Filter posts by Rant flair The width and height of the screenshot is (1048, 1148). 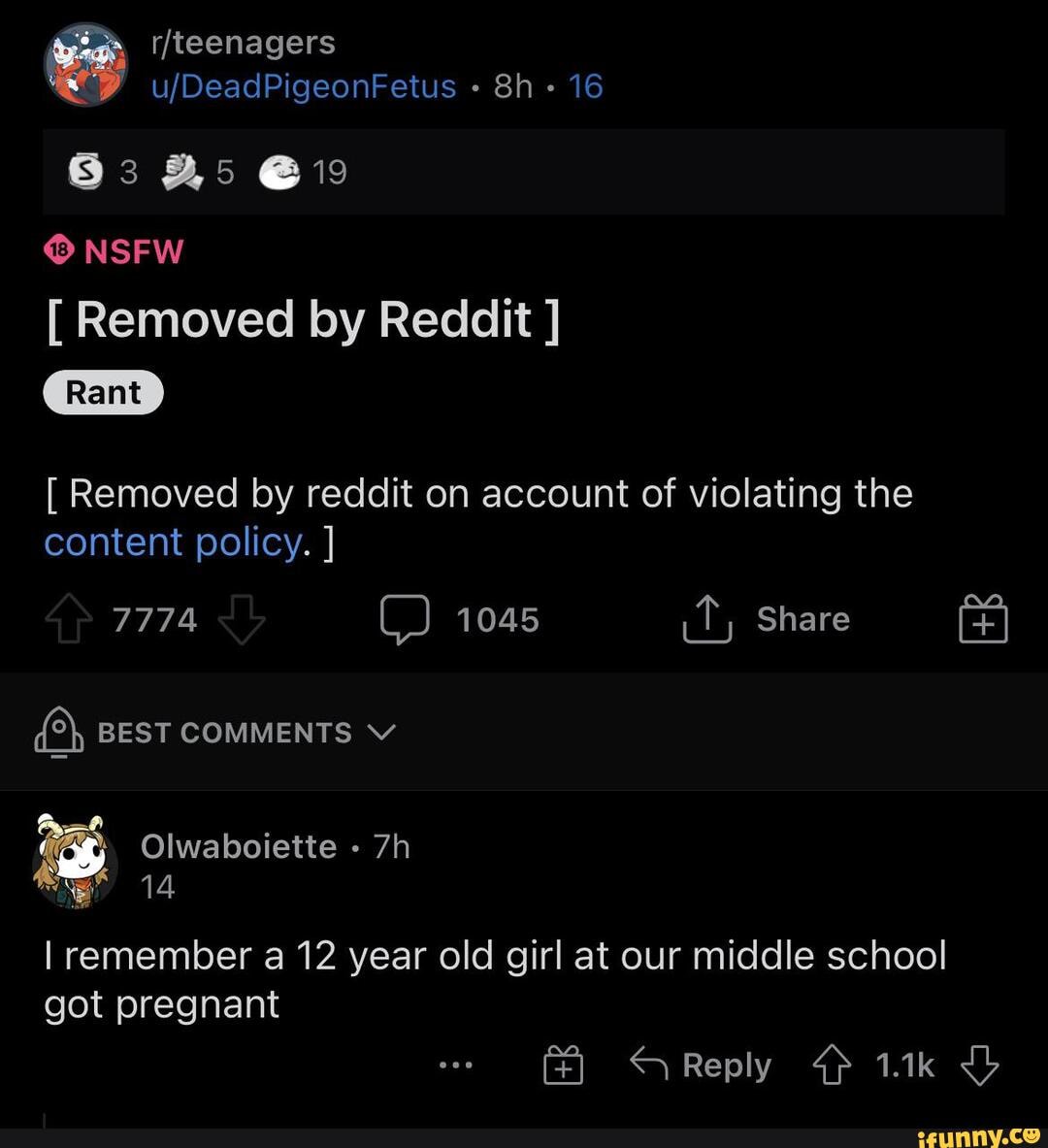(x=104, y=393)
